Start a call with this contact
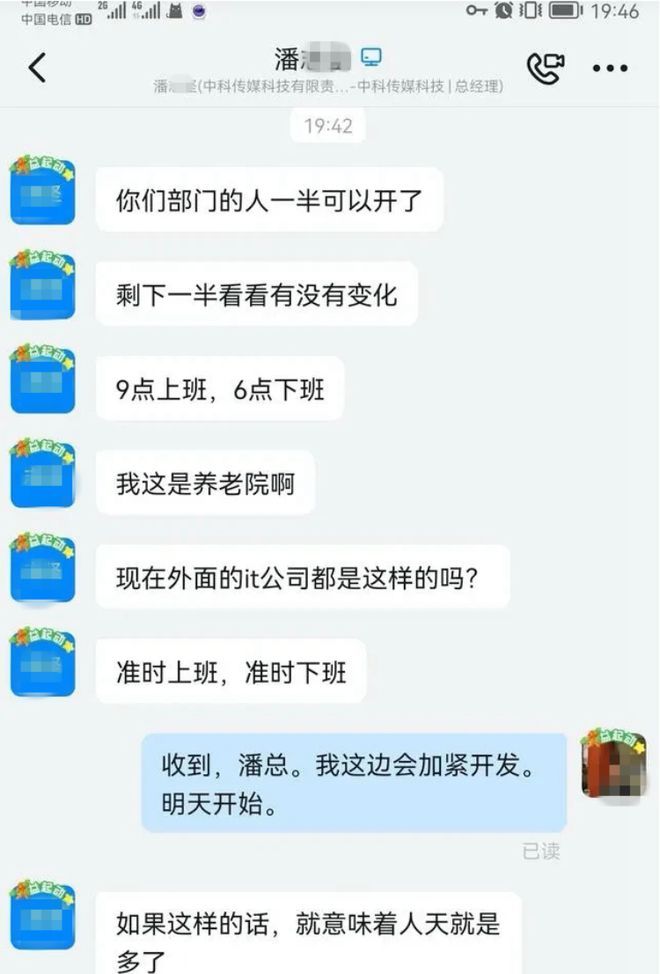660x974 pixels. (545, 68)
